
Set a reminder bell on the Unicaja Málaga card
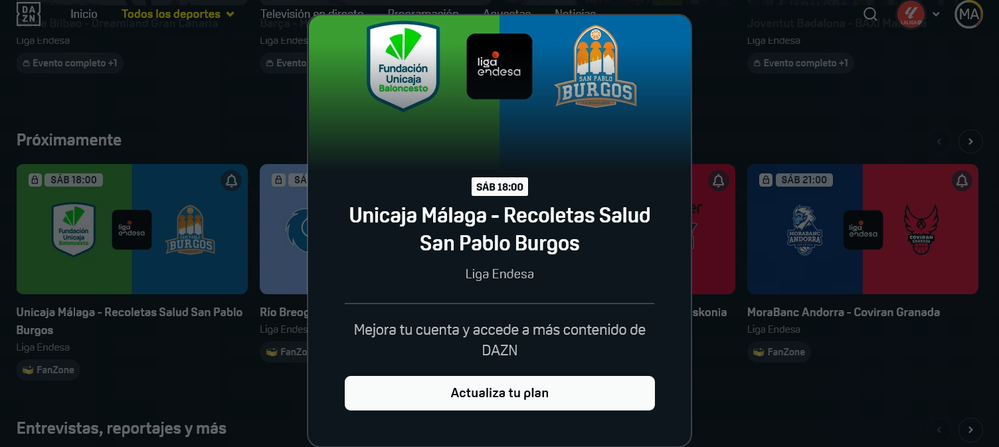pos(231,181)
